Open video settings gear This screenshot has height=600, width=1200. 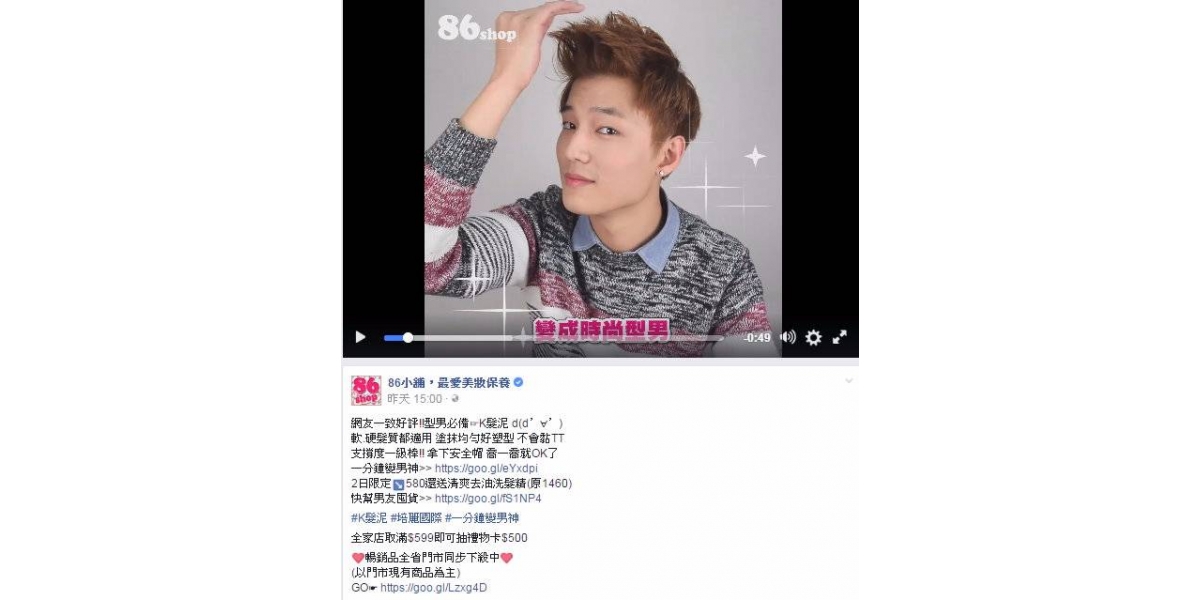pos(814,338)
